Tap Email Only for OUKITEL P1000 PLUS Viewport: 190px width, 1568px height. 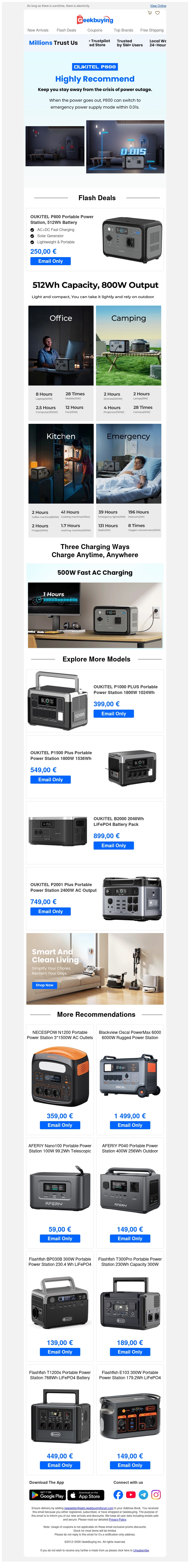[113, 713]
